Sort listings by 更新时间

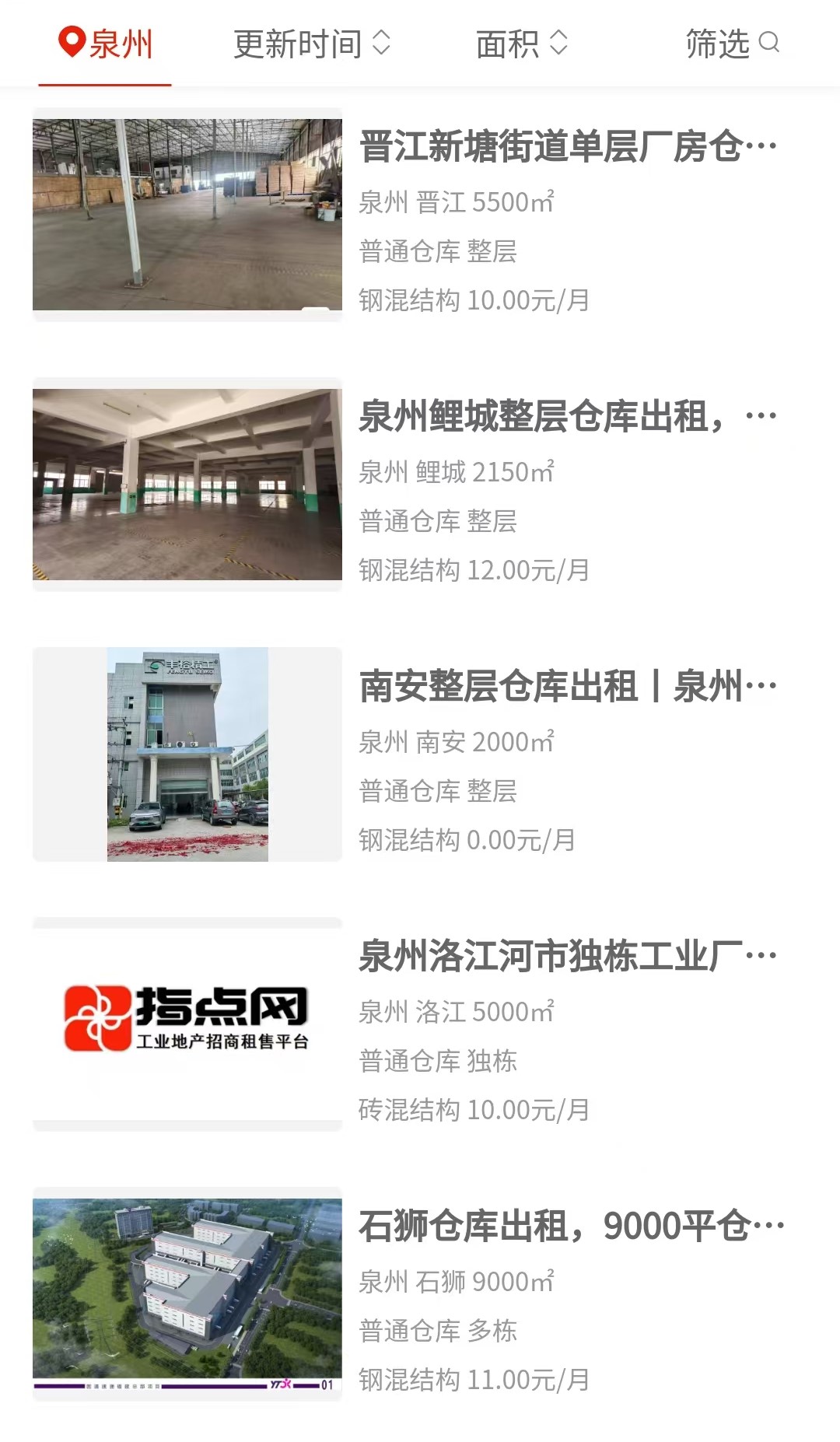312,44
